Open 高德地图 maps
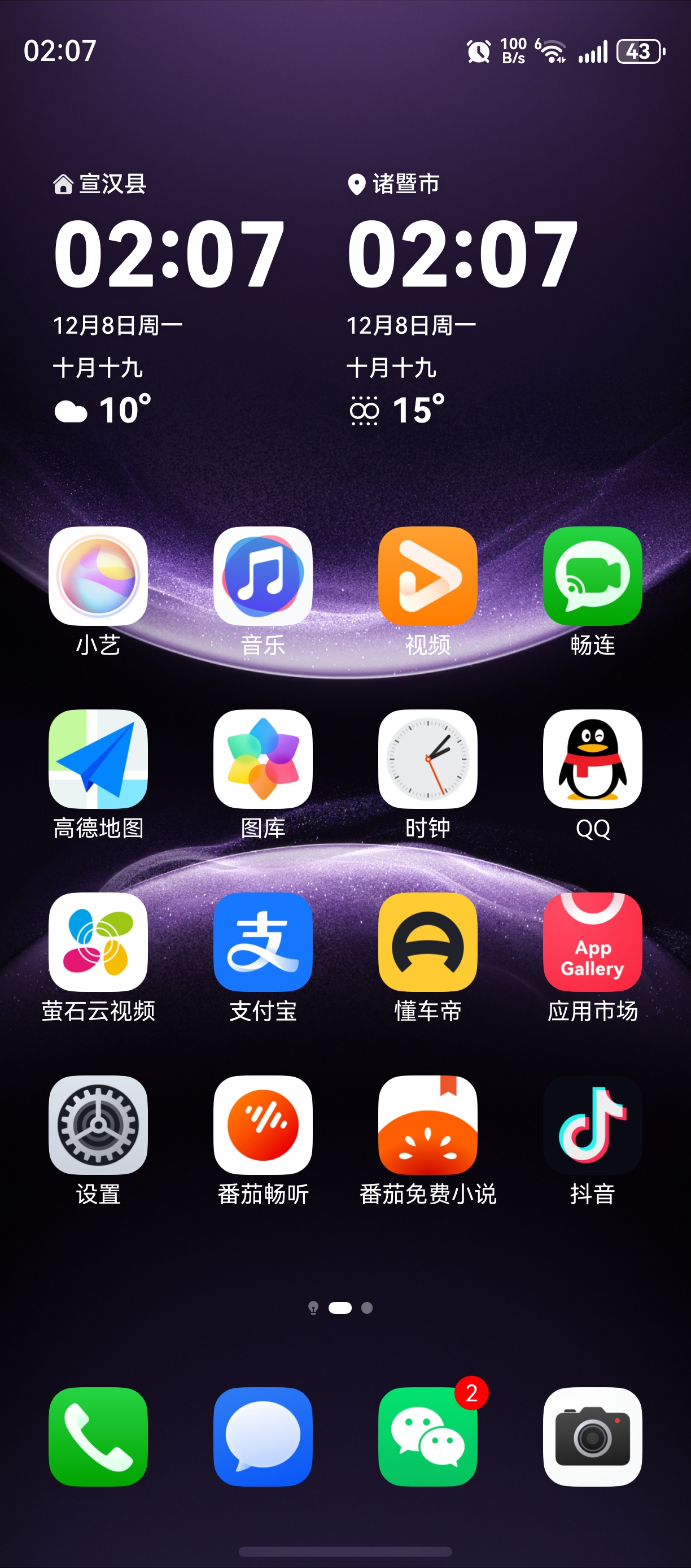The height and width of the screenshot is (1568, 691). point(98,759)
